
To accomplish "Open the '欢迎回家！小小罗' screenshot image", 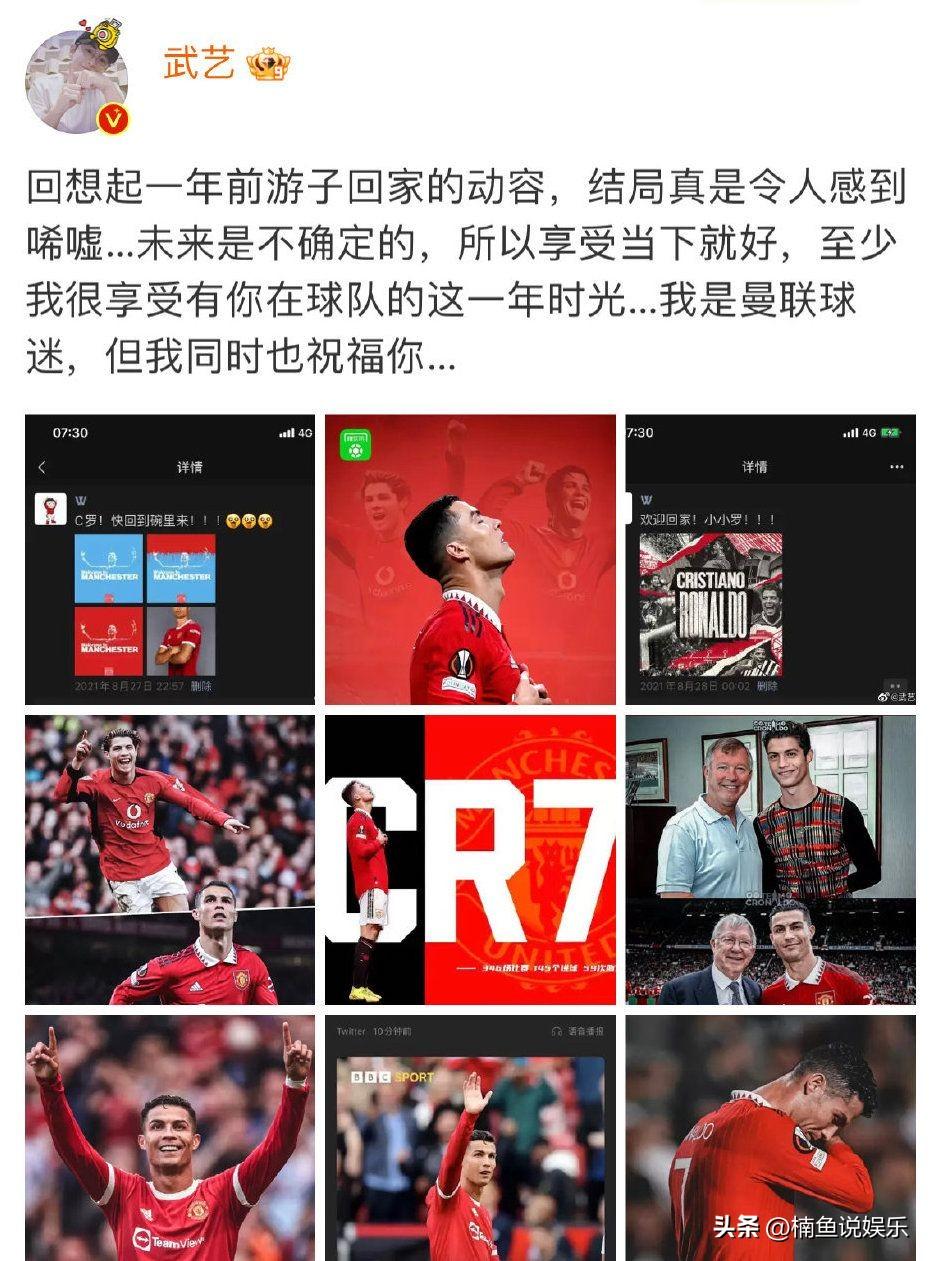I will pyautogui.click(x=770, y=559).
